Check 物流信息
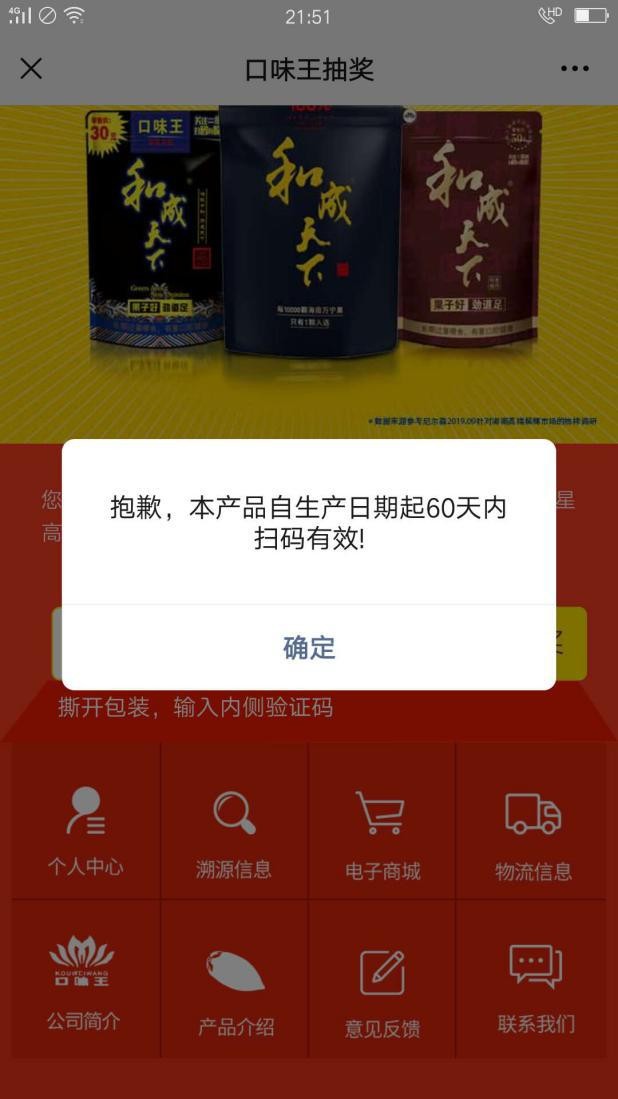The image size is (618, 1099). tap(533, 830)
